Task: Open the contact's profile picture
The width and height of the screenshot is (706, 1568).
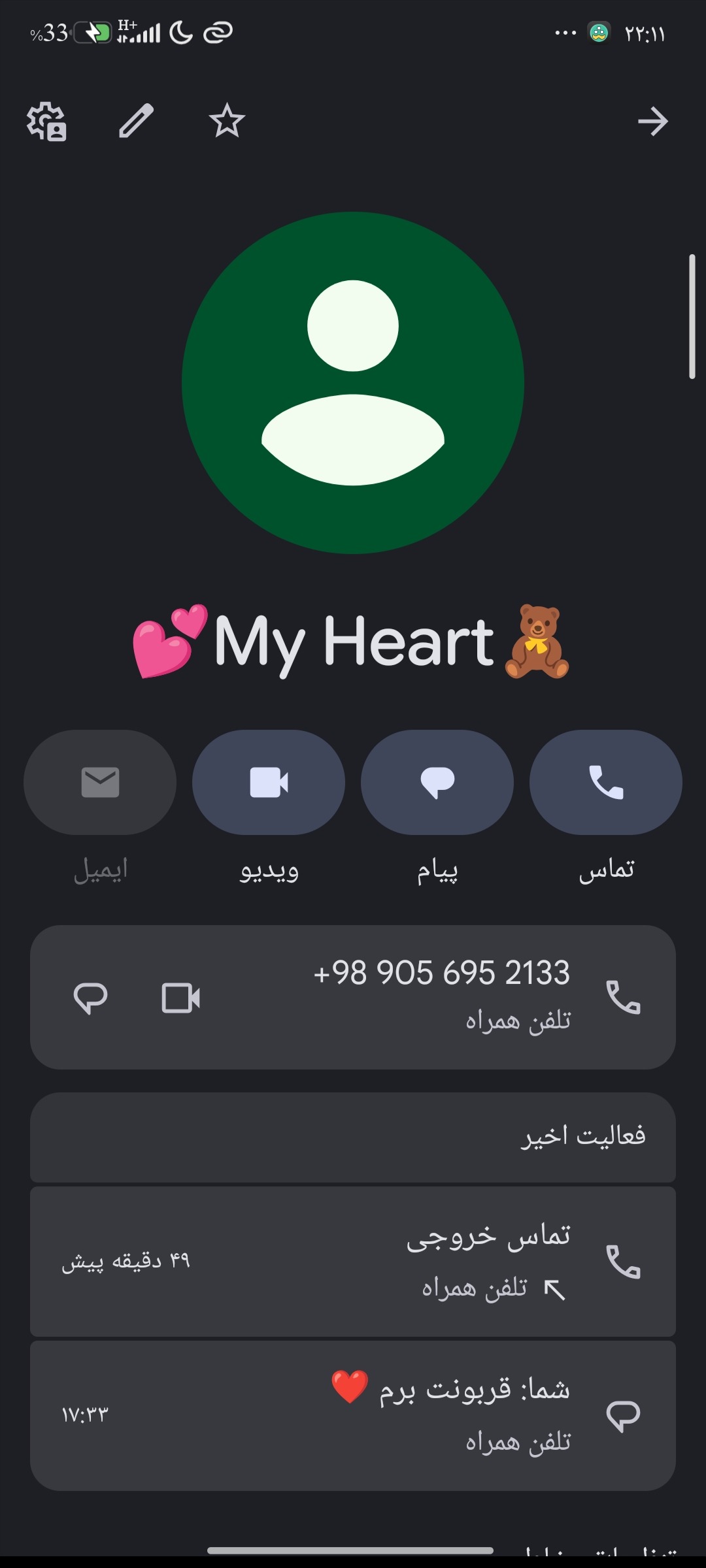Action: pyautogui.click(x=353, y=383)
